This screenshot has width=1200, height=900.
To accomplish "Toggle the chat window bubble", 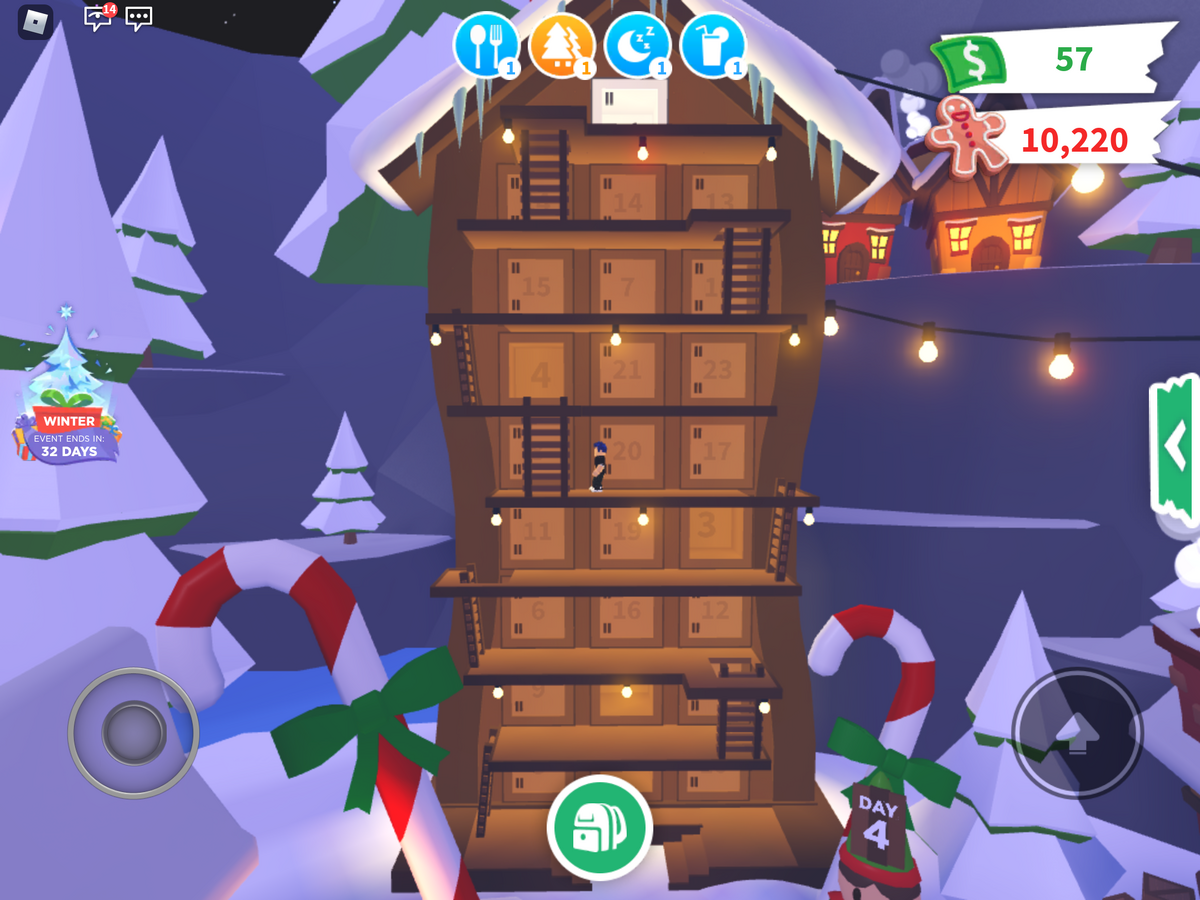I will tap(138, 18).
